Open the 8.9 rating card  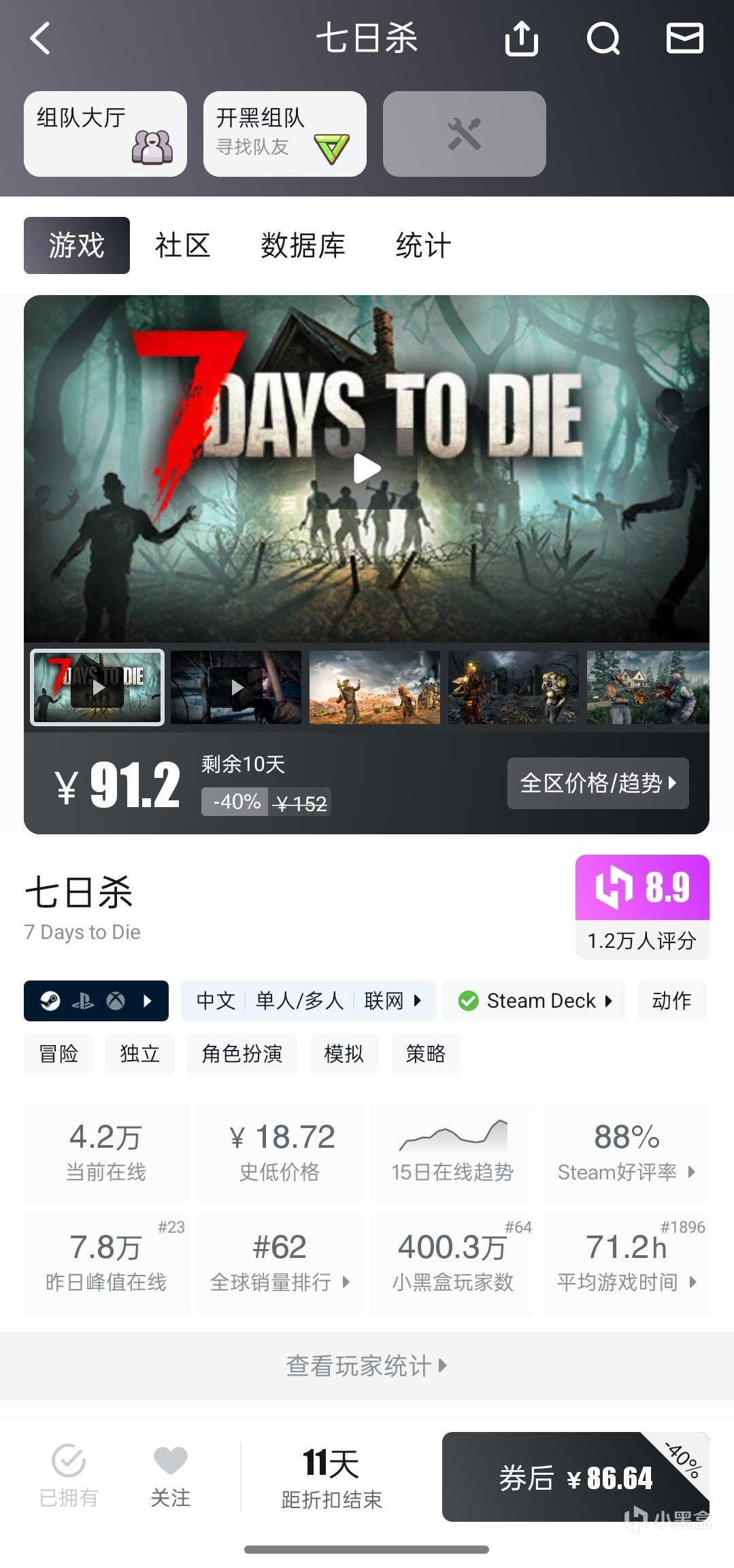[642, 906]
